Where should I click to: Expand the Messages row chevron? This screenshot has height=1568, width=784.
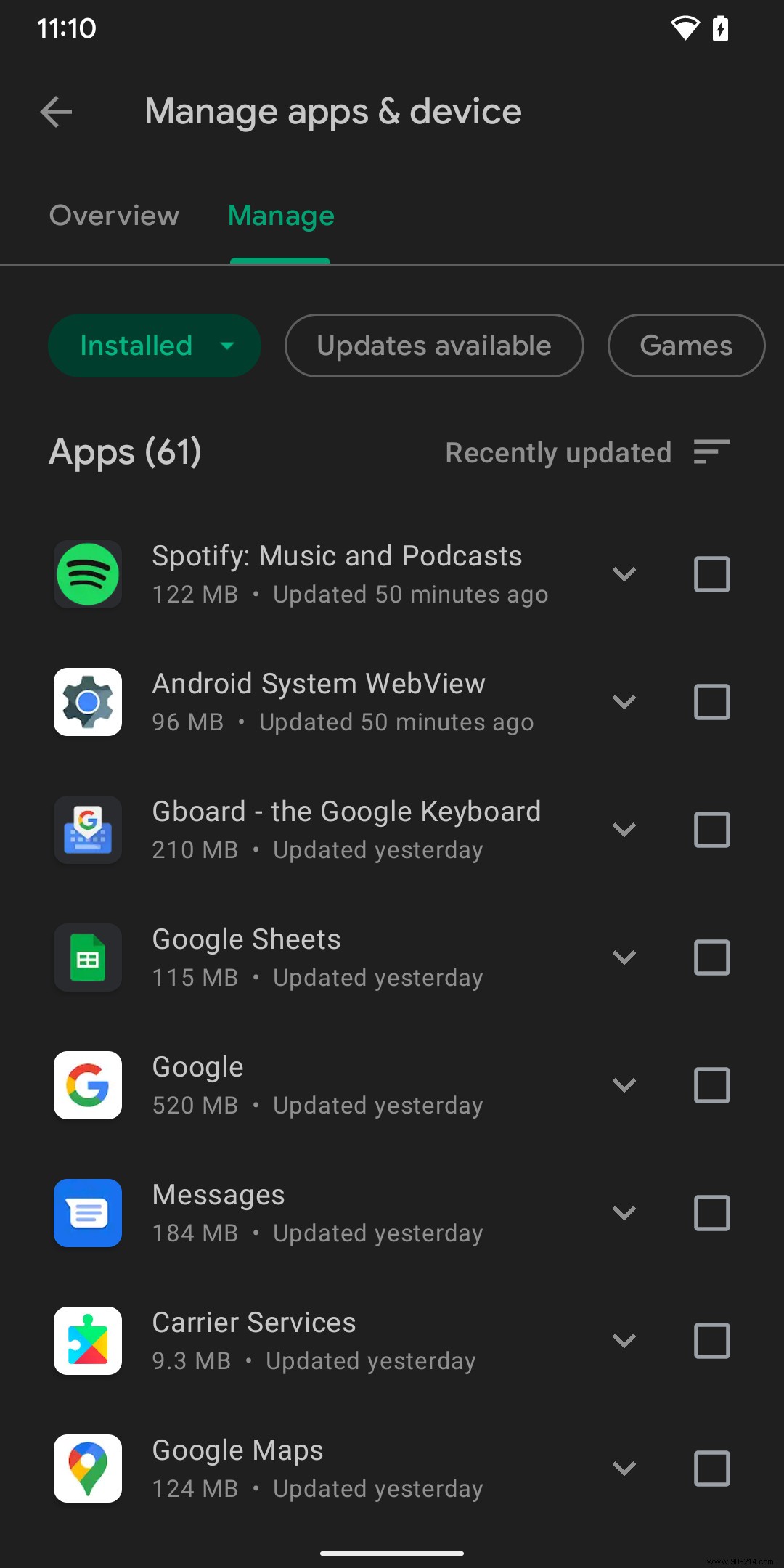pos(624,1213)
